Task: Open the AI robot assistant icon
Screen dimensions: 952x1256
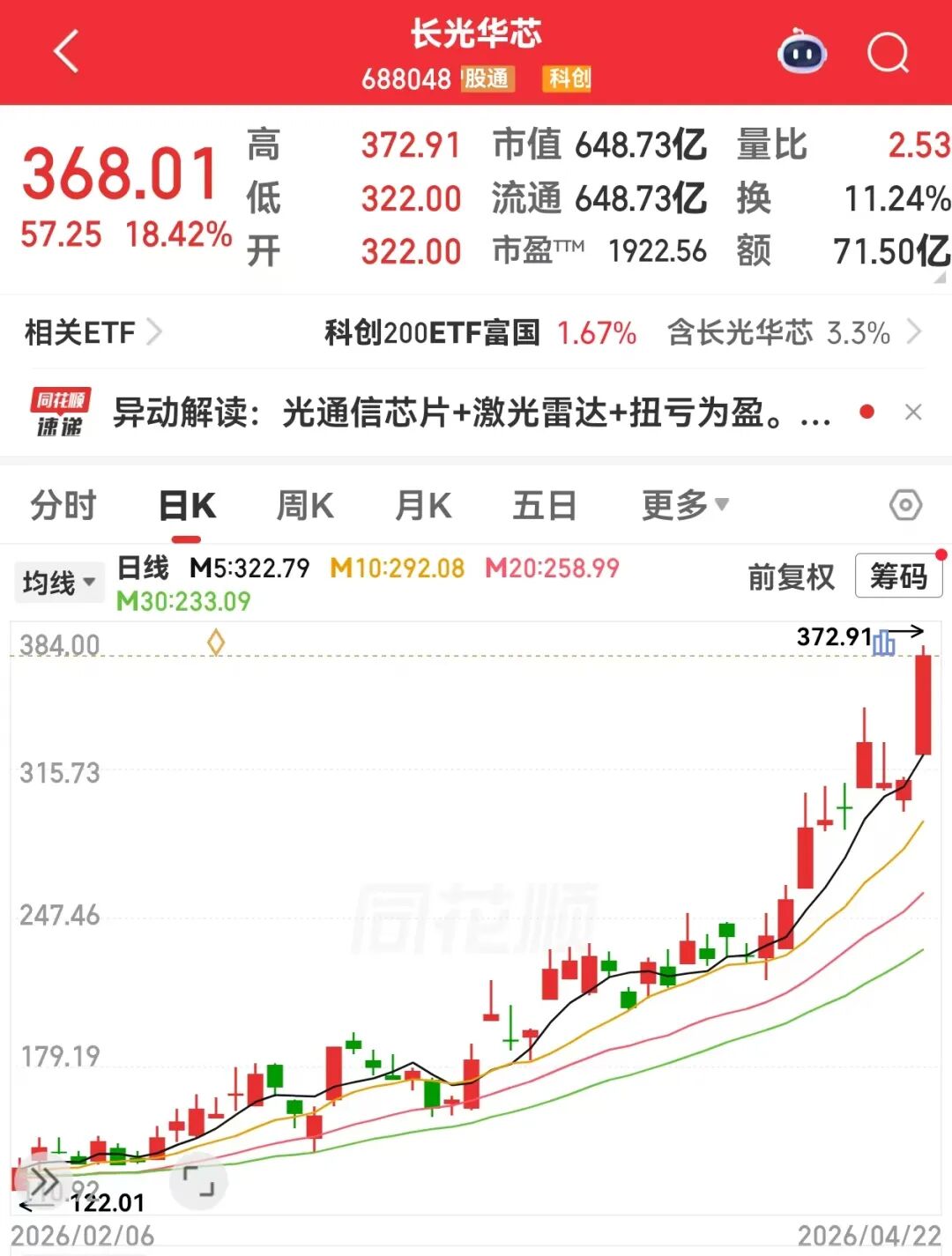Action: [801, 52]
